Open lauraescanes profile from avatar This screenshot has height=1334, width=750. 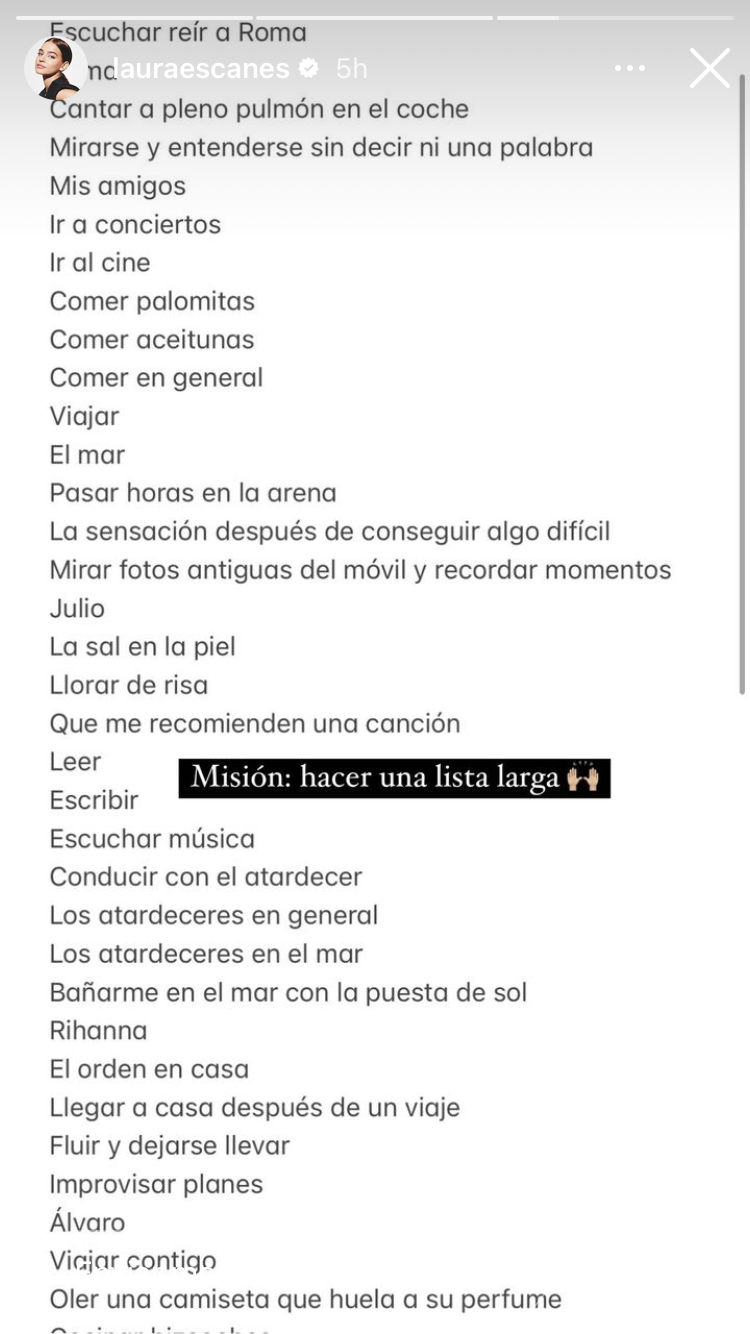(x=54, y=68)
